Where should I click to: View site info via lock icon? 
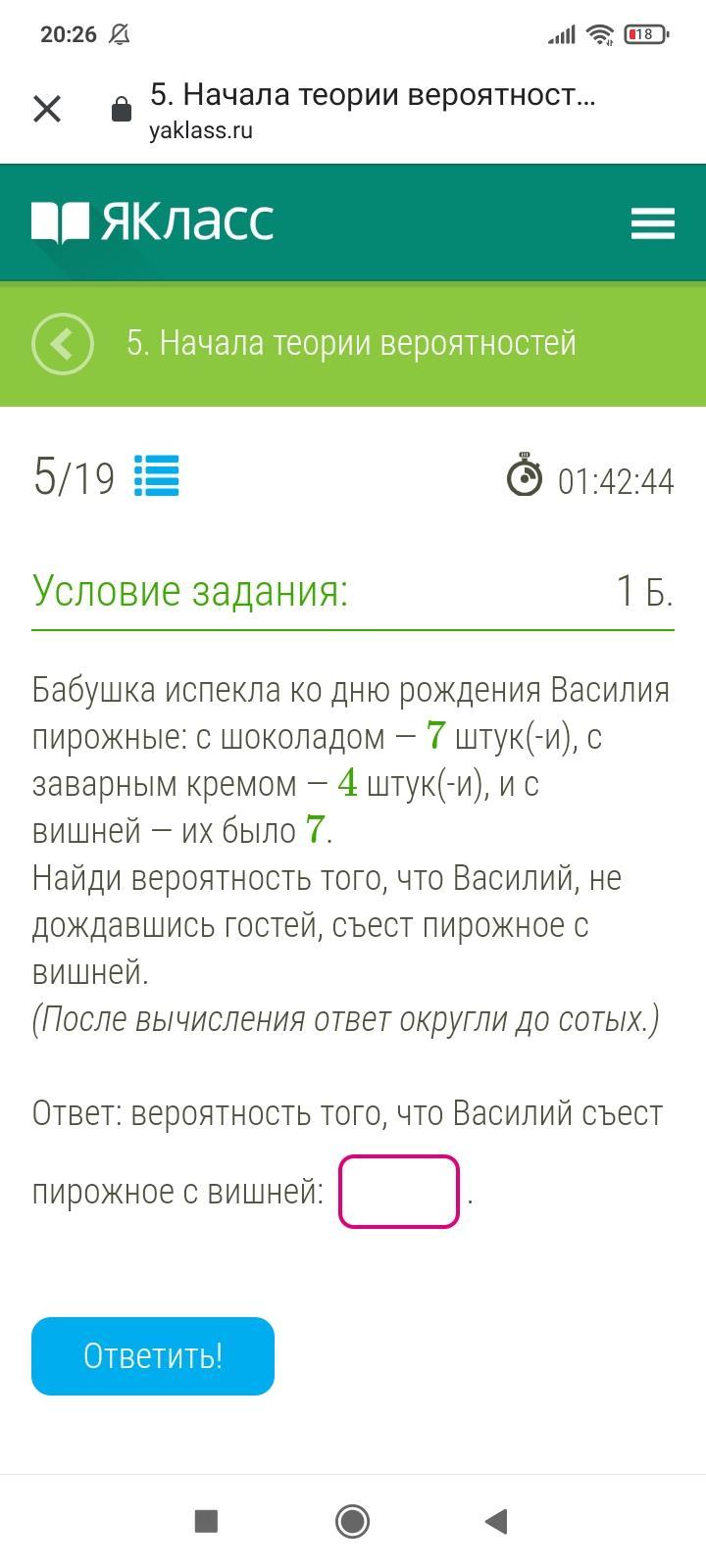(x=122, y=109)
